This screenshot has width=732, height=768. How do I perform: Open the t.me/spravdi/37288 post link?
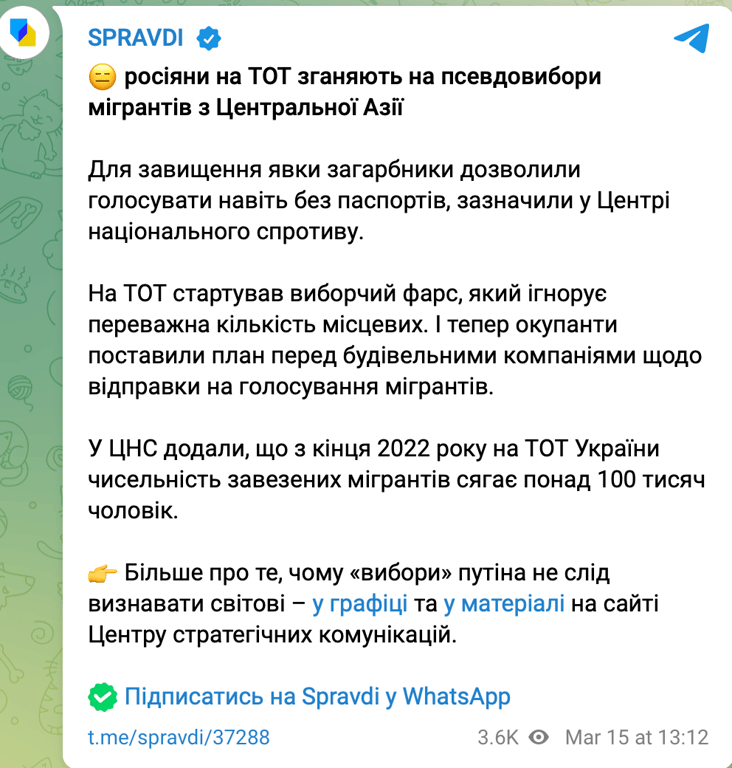179,738
